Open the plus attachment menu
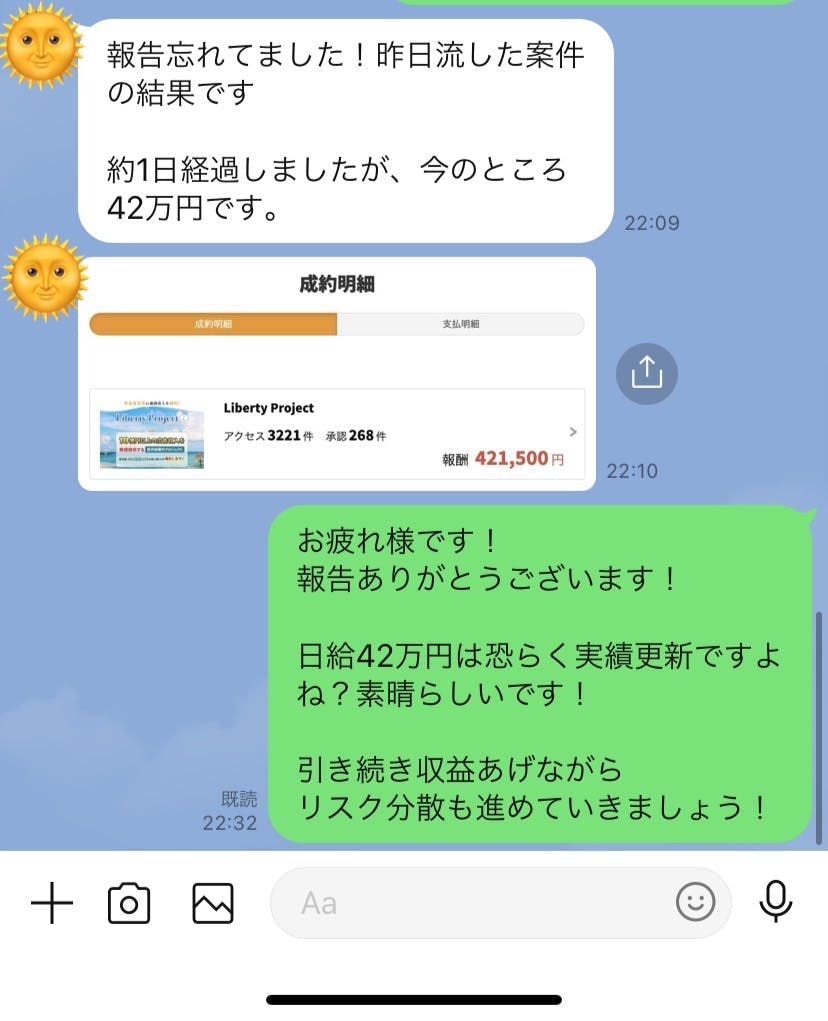Image resolution: width=828 pixels, height=1021 pixels. click(52, 904)
